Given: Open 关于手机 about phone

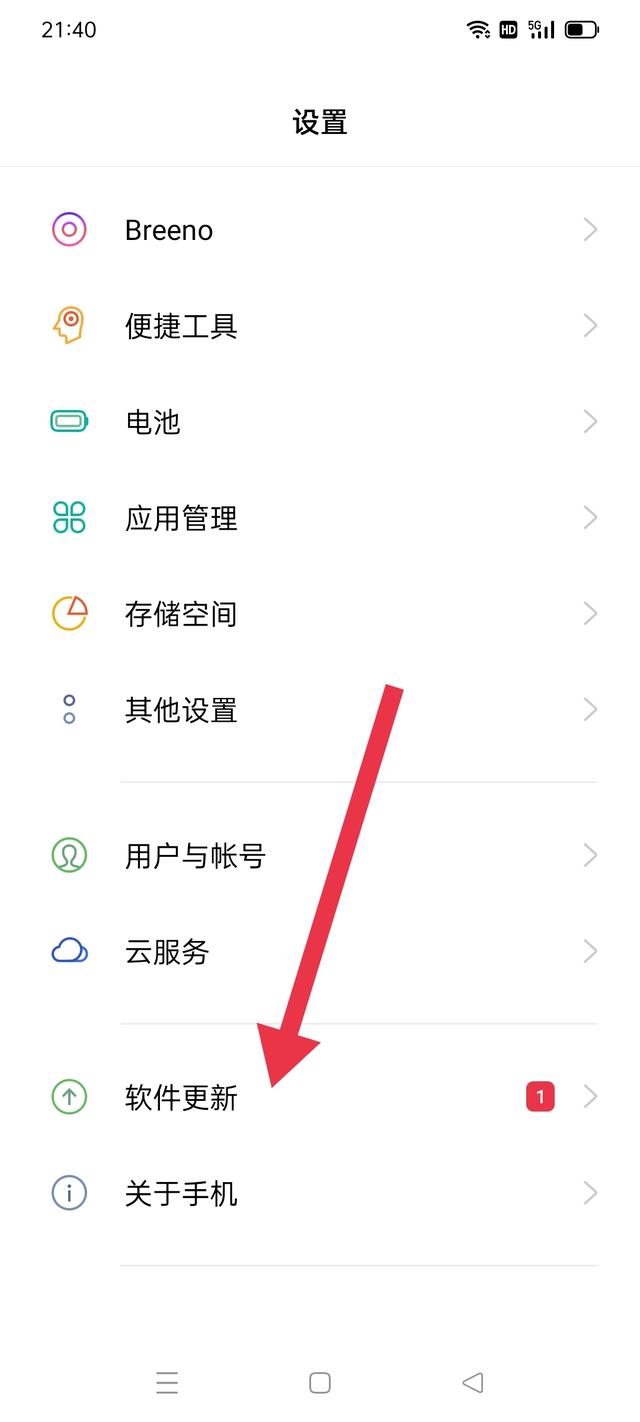Looking at the screenshot, I should coord(320,1193).
